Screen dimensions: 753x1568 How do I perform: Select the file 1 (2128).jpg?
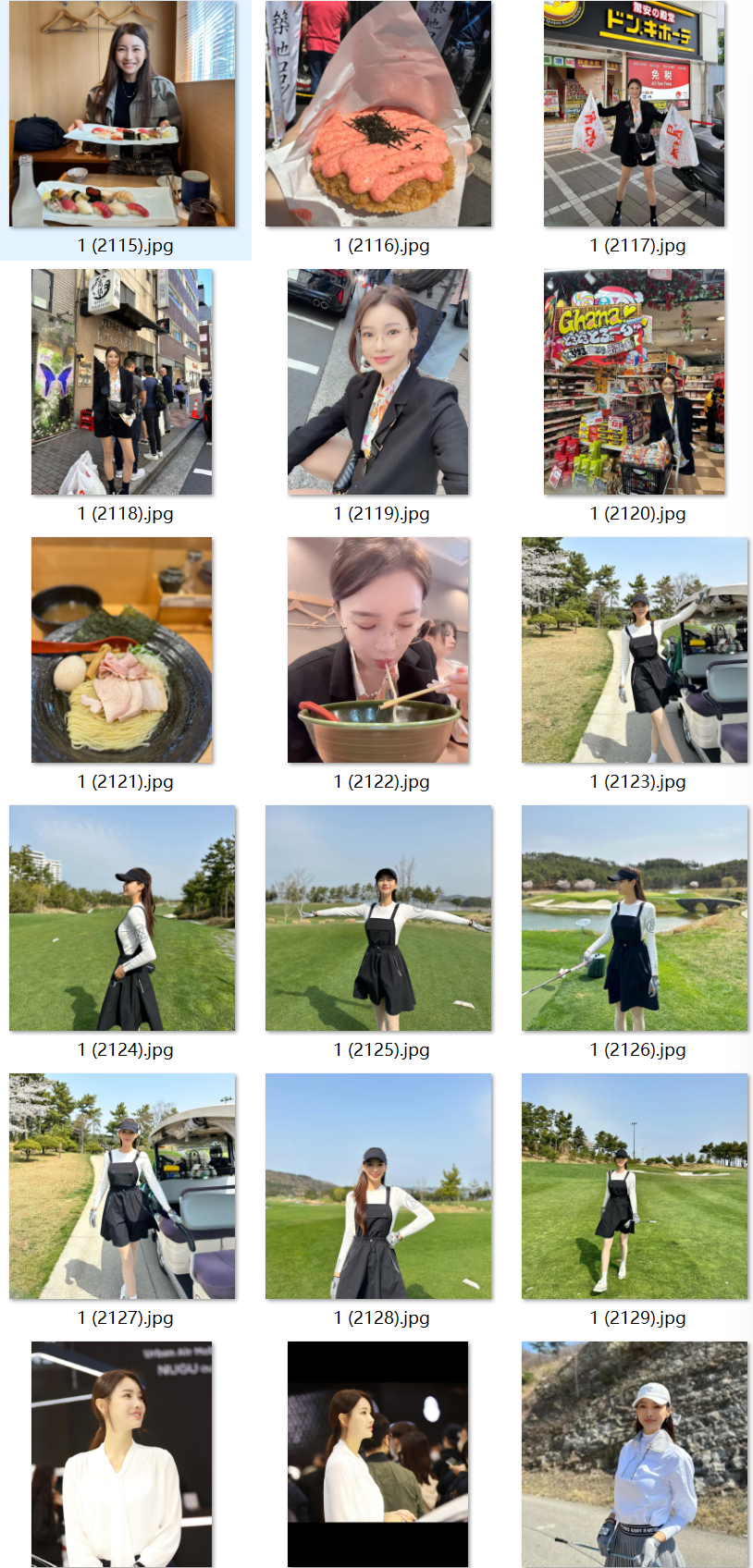[x=378, y=1186]
